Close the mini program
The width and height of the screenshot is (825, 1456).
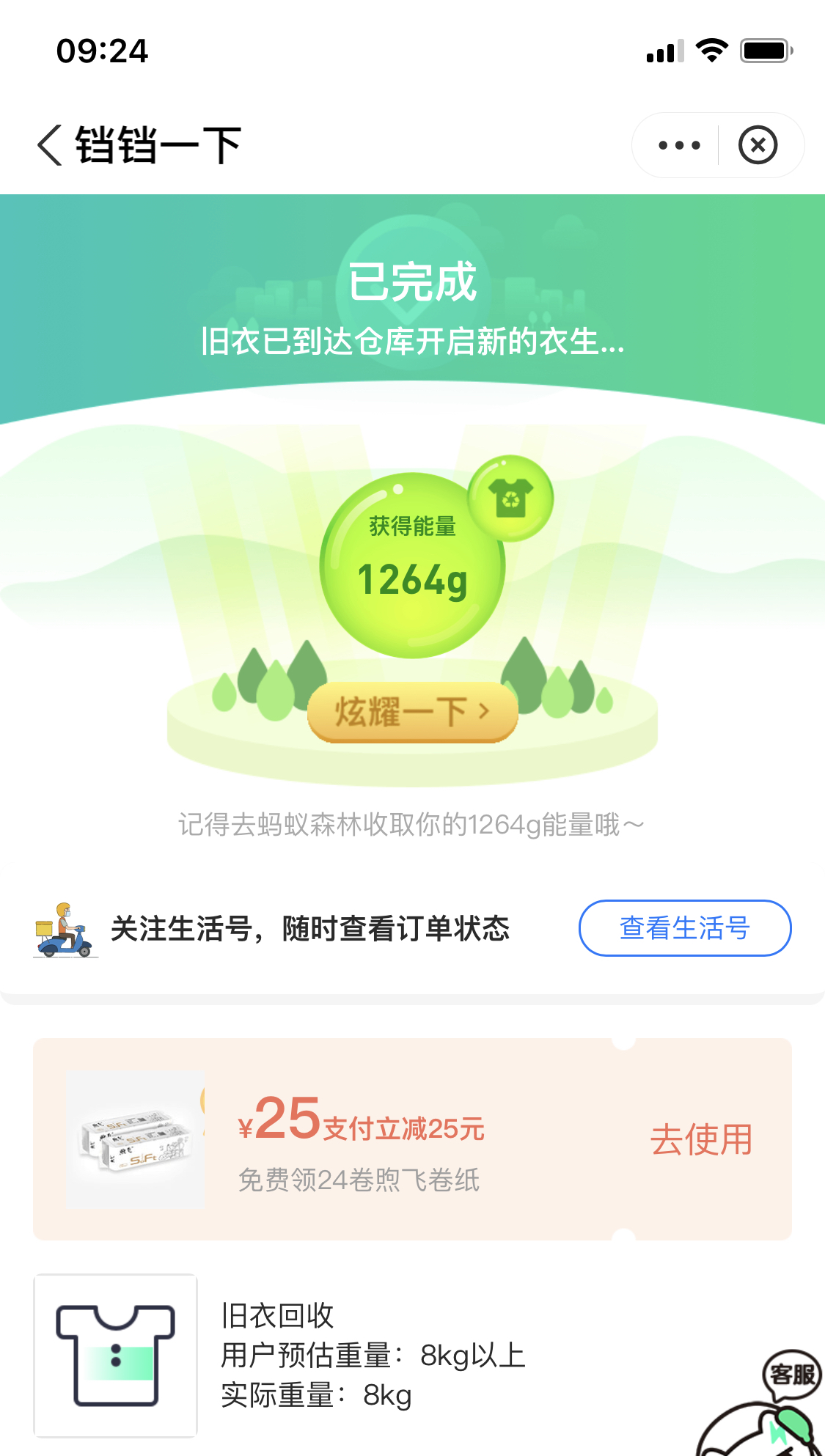[x=758, y=145]
